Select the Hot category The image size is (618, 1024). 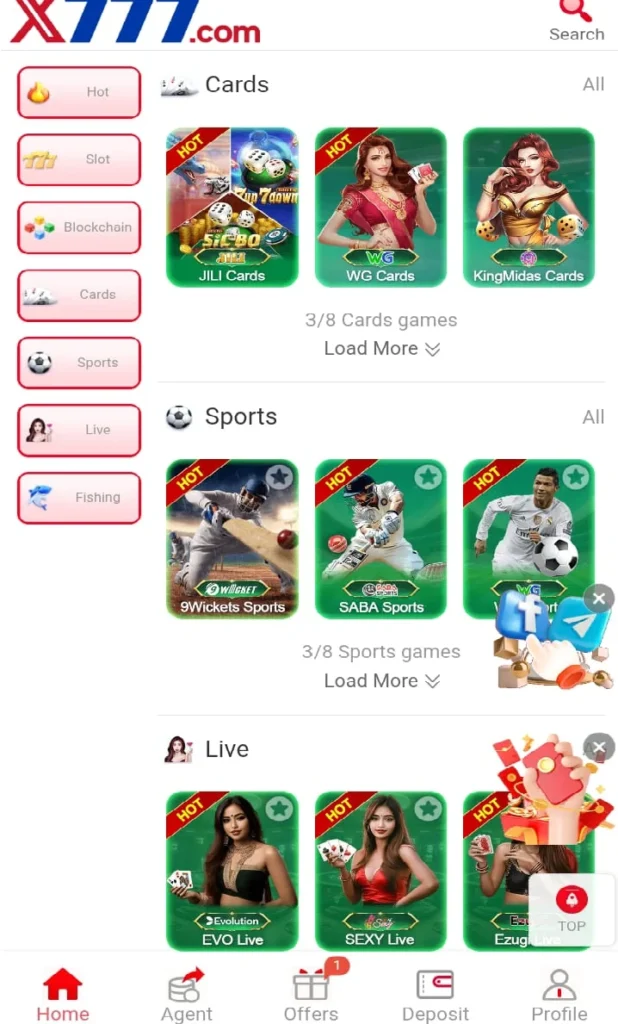(79, 92)
